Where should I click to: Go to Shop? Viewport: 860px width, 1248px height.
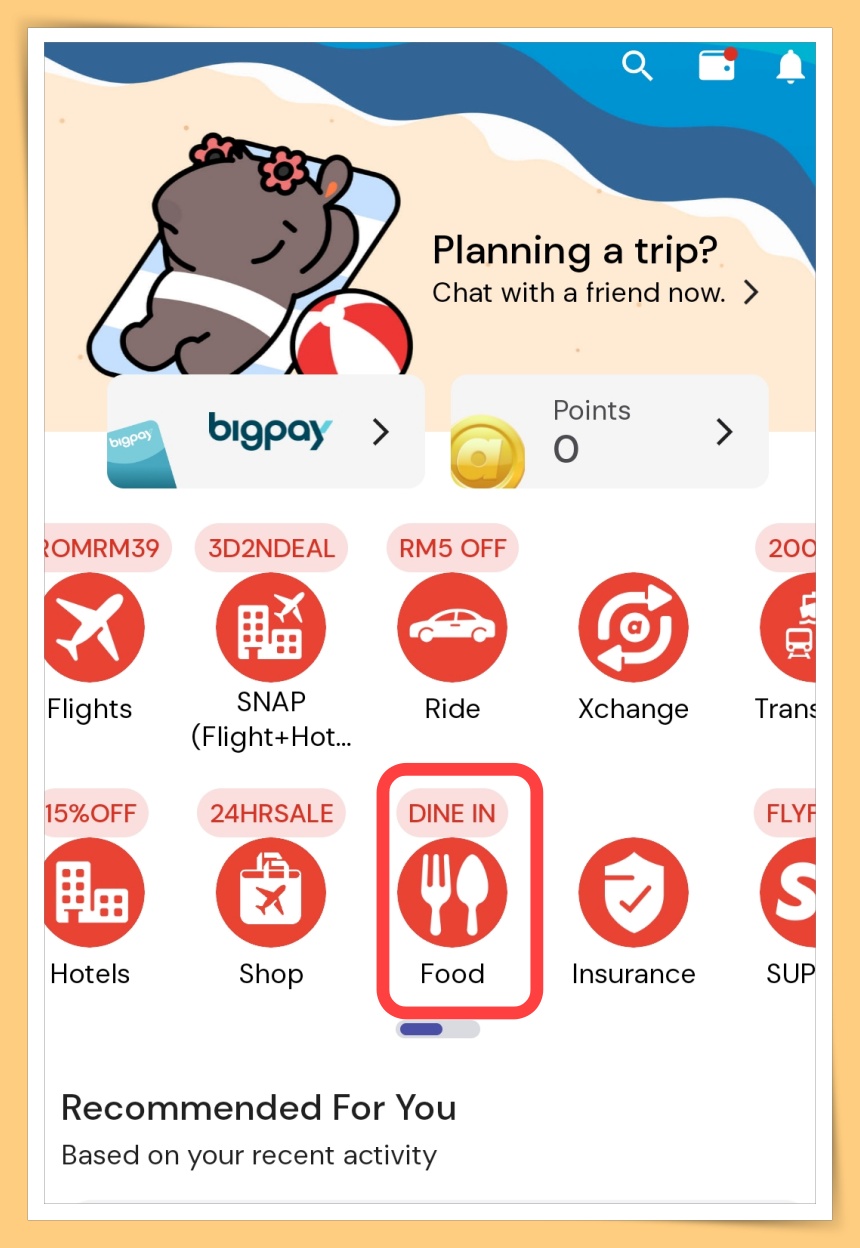(271, 893)
